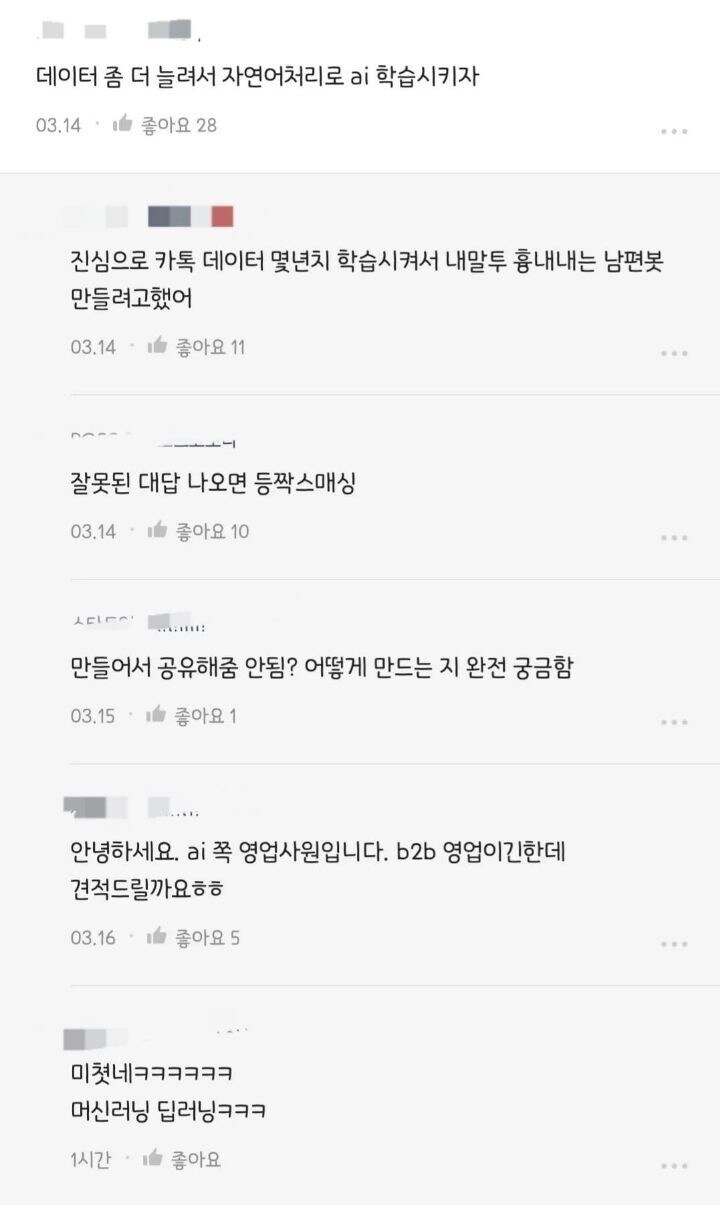Open more options on the 머신러닝 딥러닝 reply
Image resolution: width=720 pixels, height=1205 pixels.
[x=673, y=1166]
